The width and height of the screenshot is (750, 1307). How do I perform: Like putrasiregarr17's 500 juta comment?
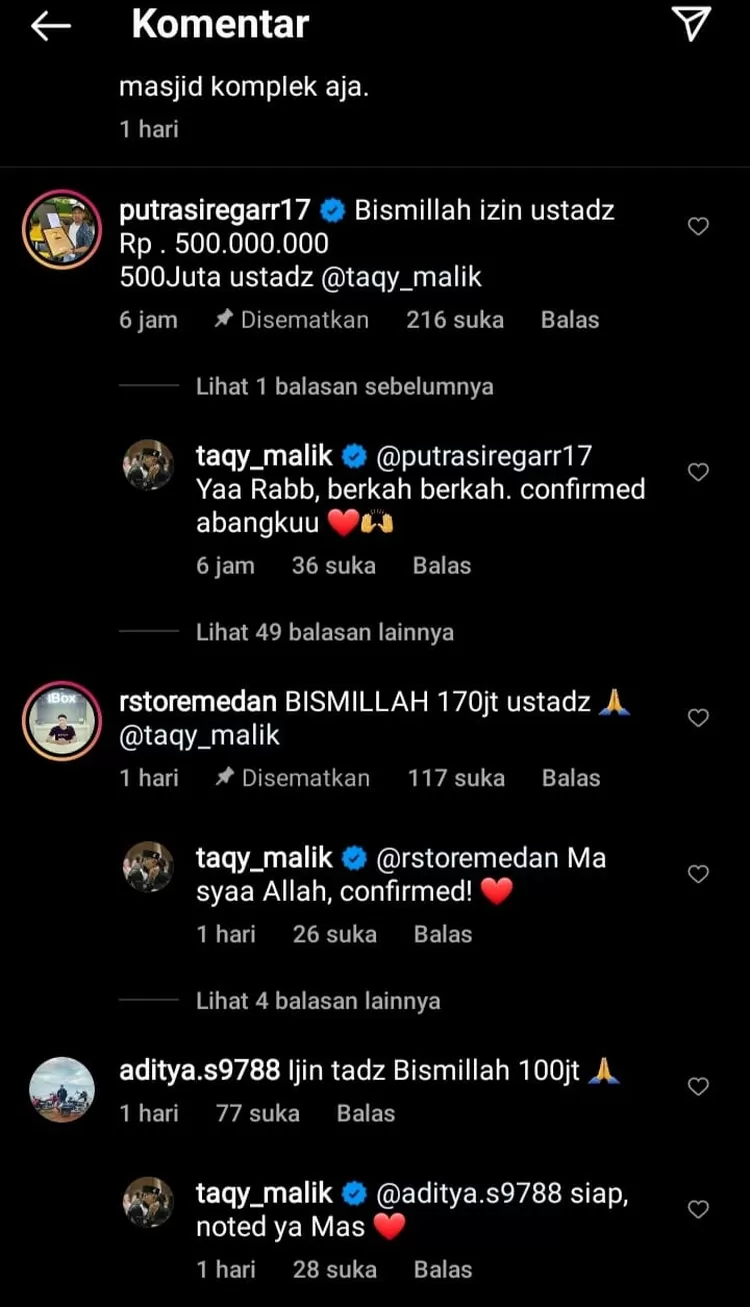pyautogui.click(x=698, y=226)
